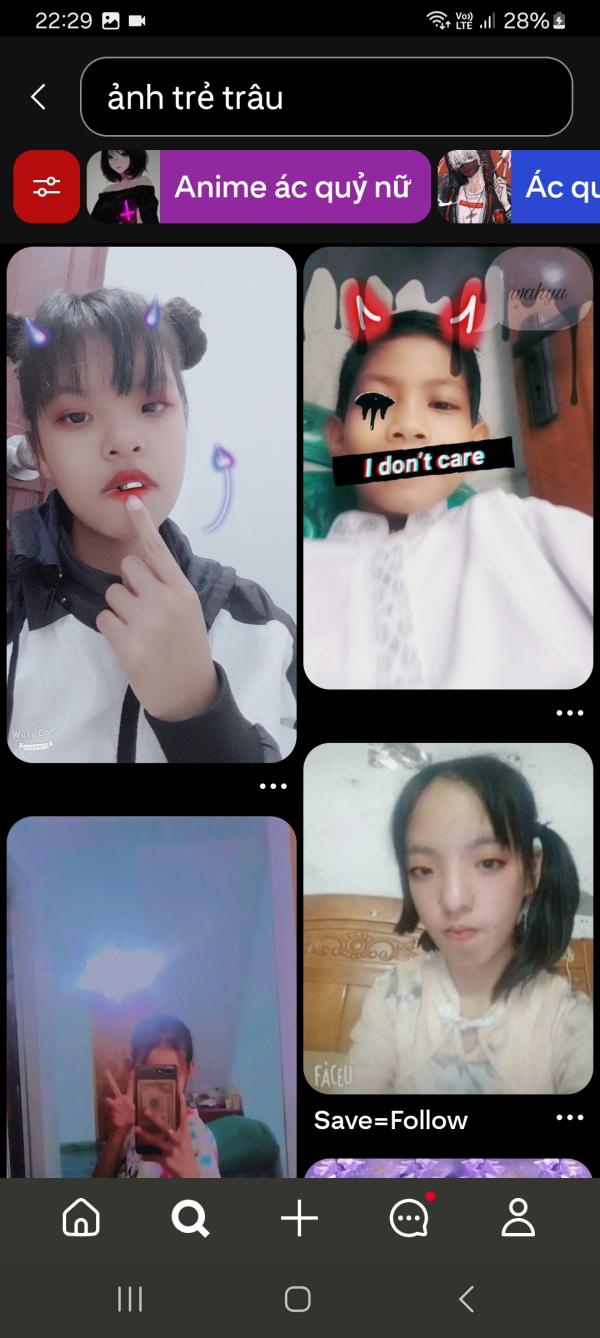Viewport: 600px width, 1338px height.
Task: Open more options under the WutaCam pin
Action: 273,787
